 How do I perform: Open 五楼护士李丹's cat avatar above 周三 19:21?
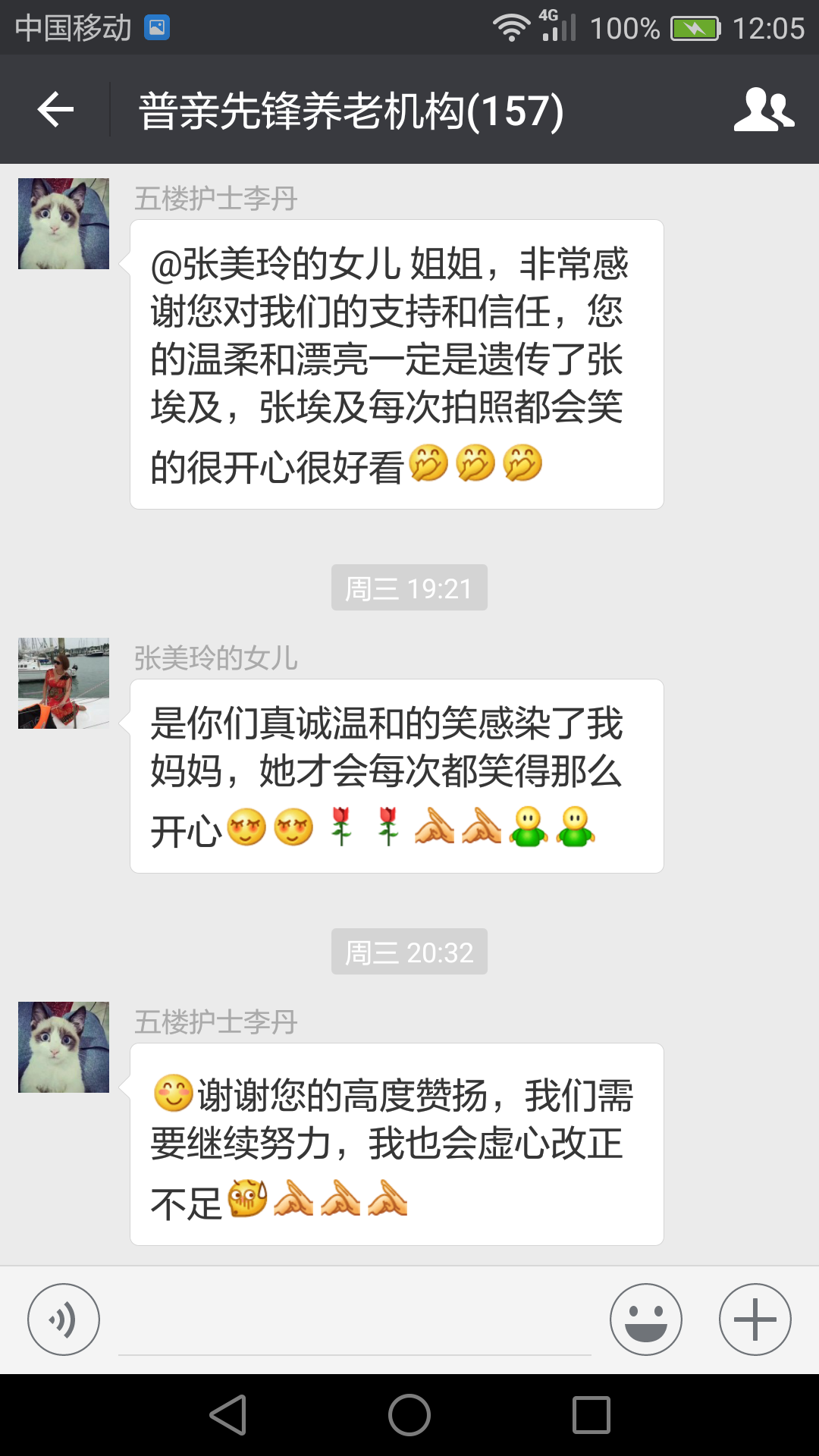pyautogui.click(x=64, y=224)
